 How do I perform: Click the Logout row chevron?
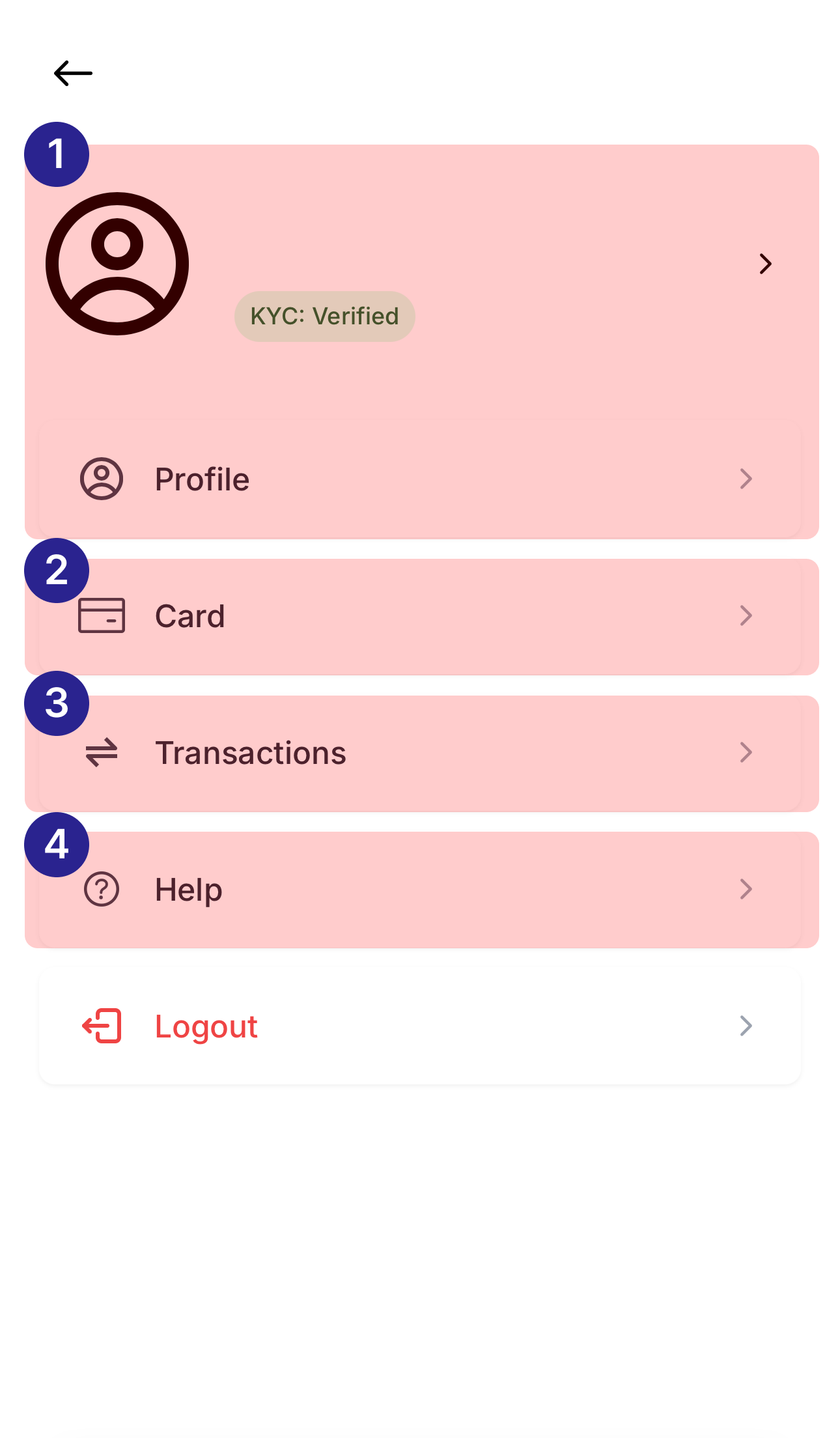tap(746, 1026)
